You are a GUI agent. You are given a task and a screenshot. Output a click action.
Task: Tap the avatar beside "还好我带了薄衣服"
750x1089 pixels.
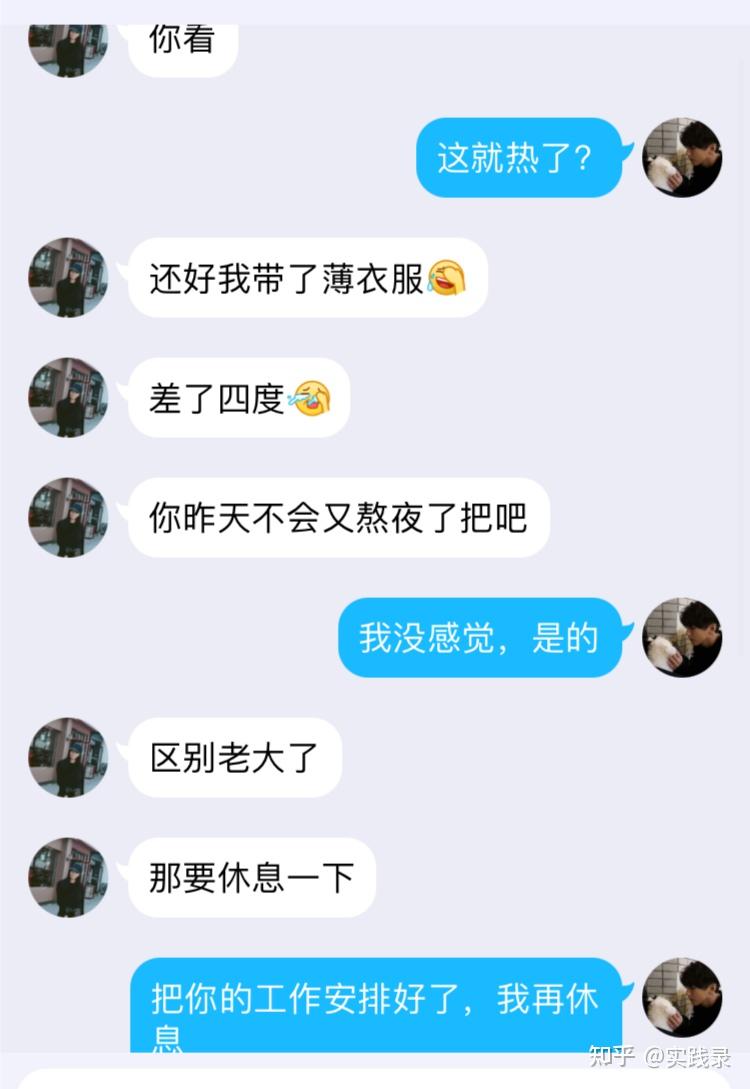pos(68,278)
